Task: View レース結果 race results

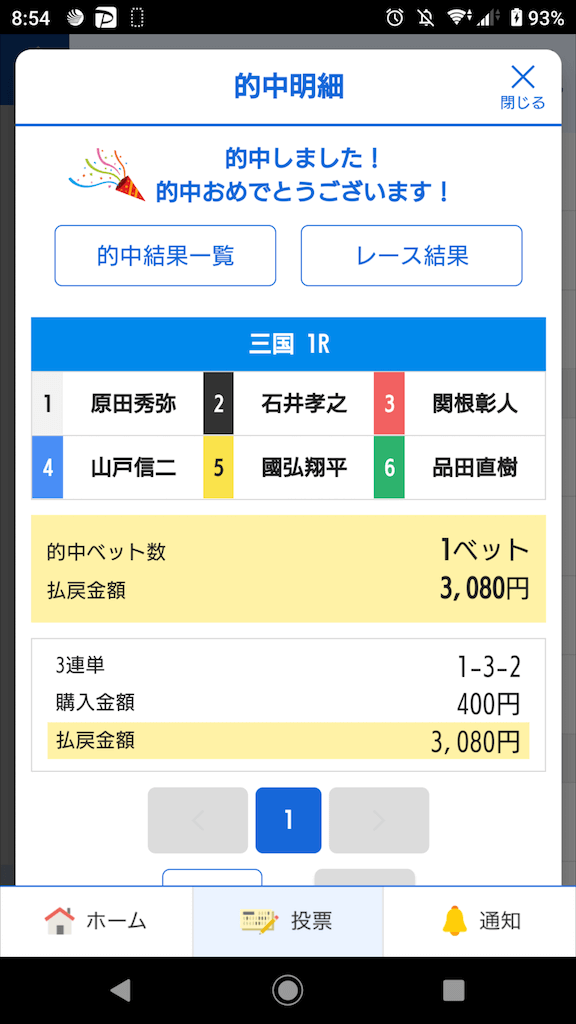Action: 411,255
